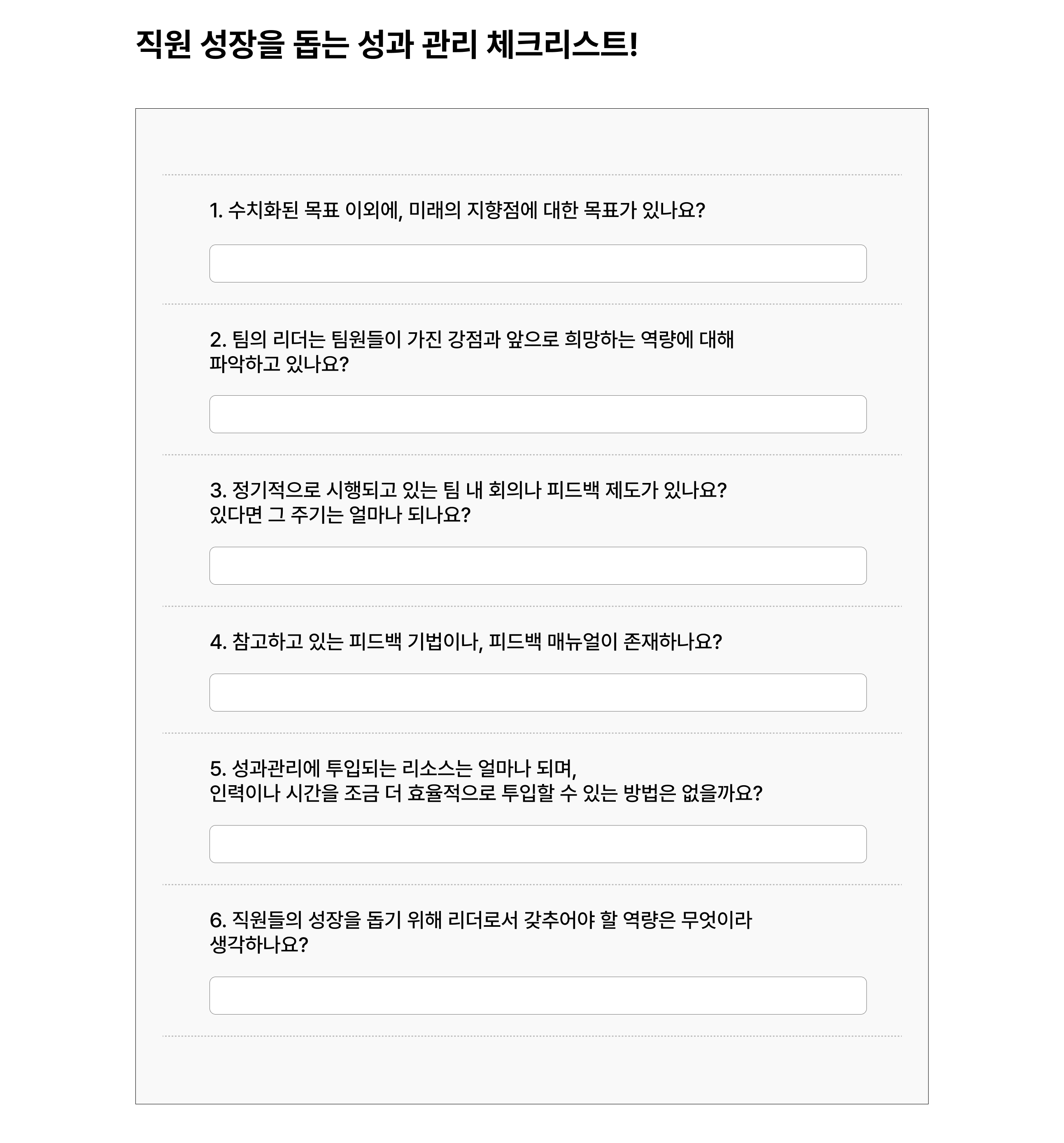Focus the answer field for question 3
This screenshot has width=1064, height=1143.
click(x=537, y=565)
